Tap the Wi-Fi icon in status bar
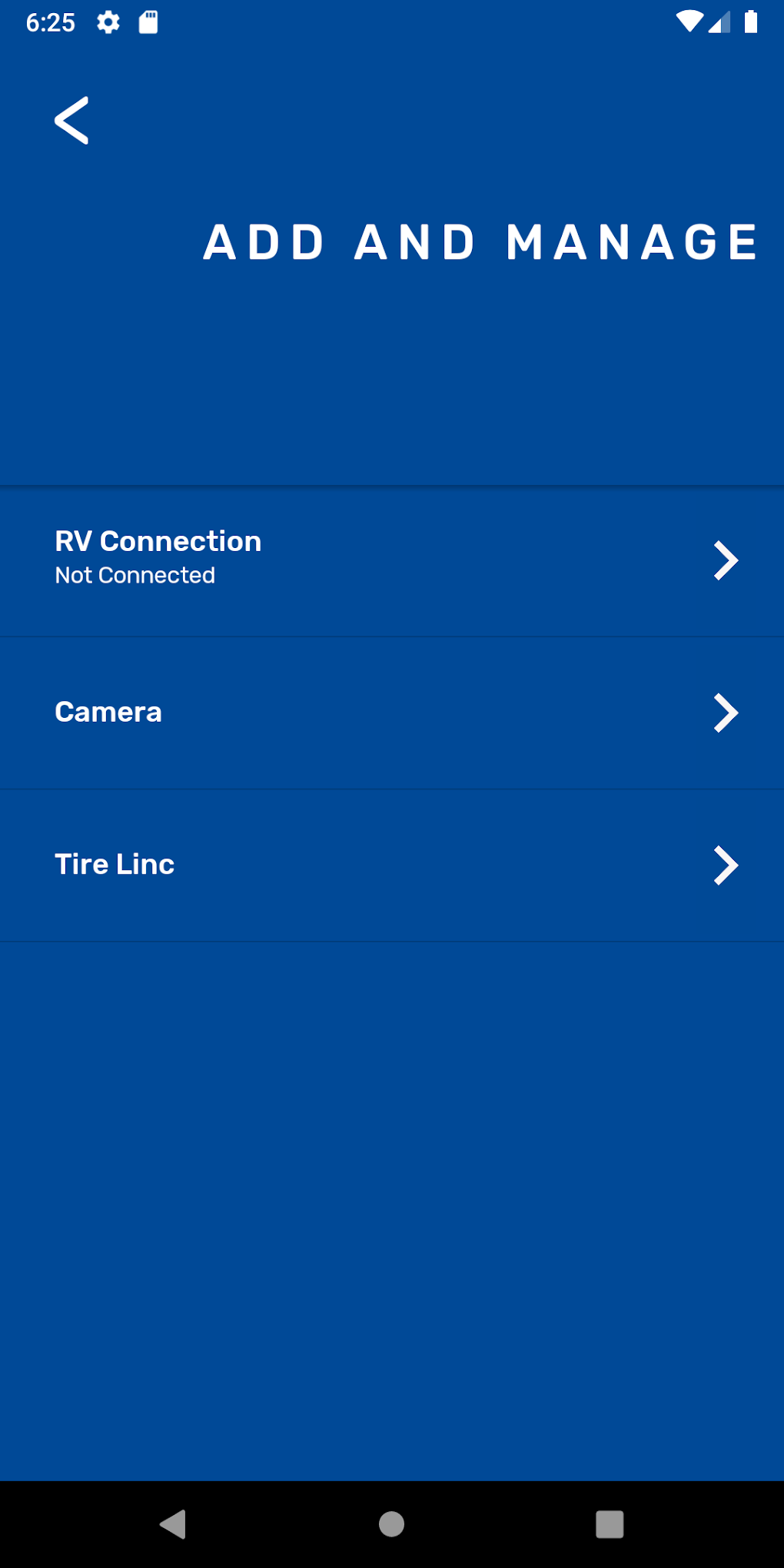The width and height of the screenshot is (784, 1568). click(688, 22)
